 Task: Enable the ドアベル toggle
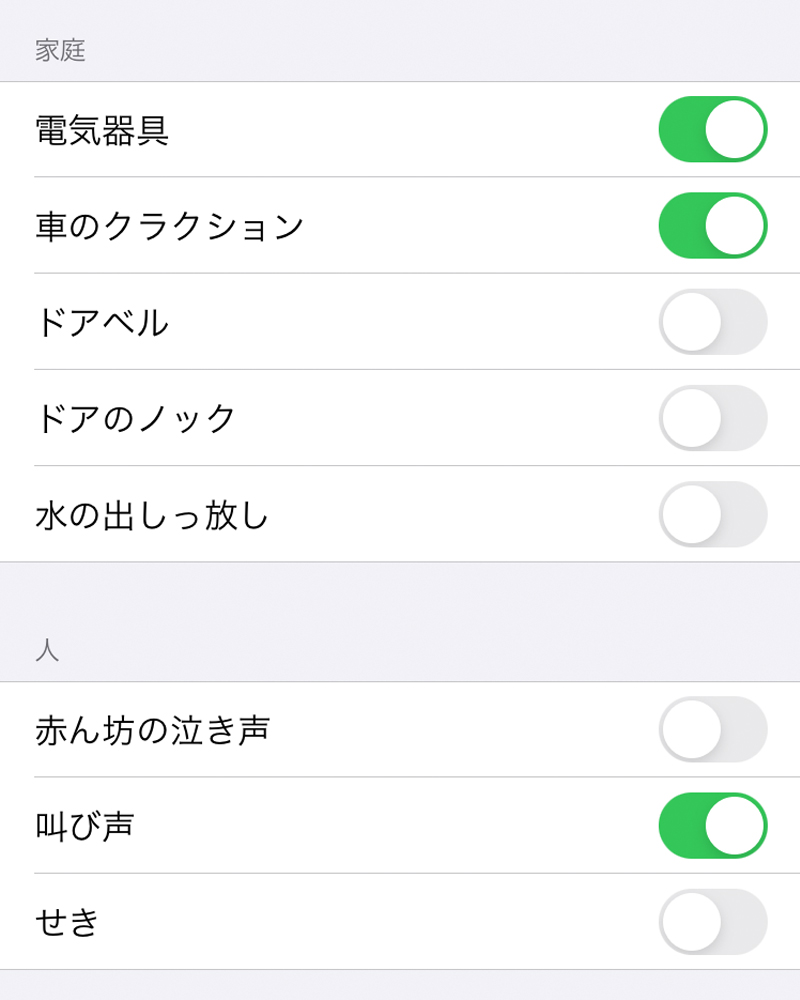click(712, 322)
